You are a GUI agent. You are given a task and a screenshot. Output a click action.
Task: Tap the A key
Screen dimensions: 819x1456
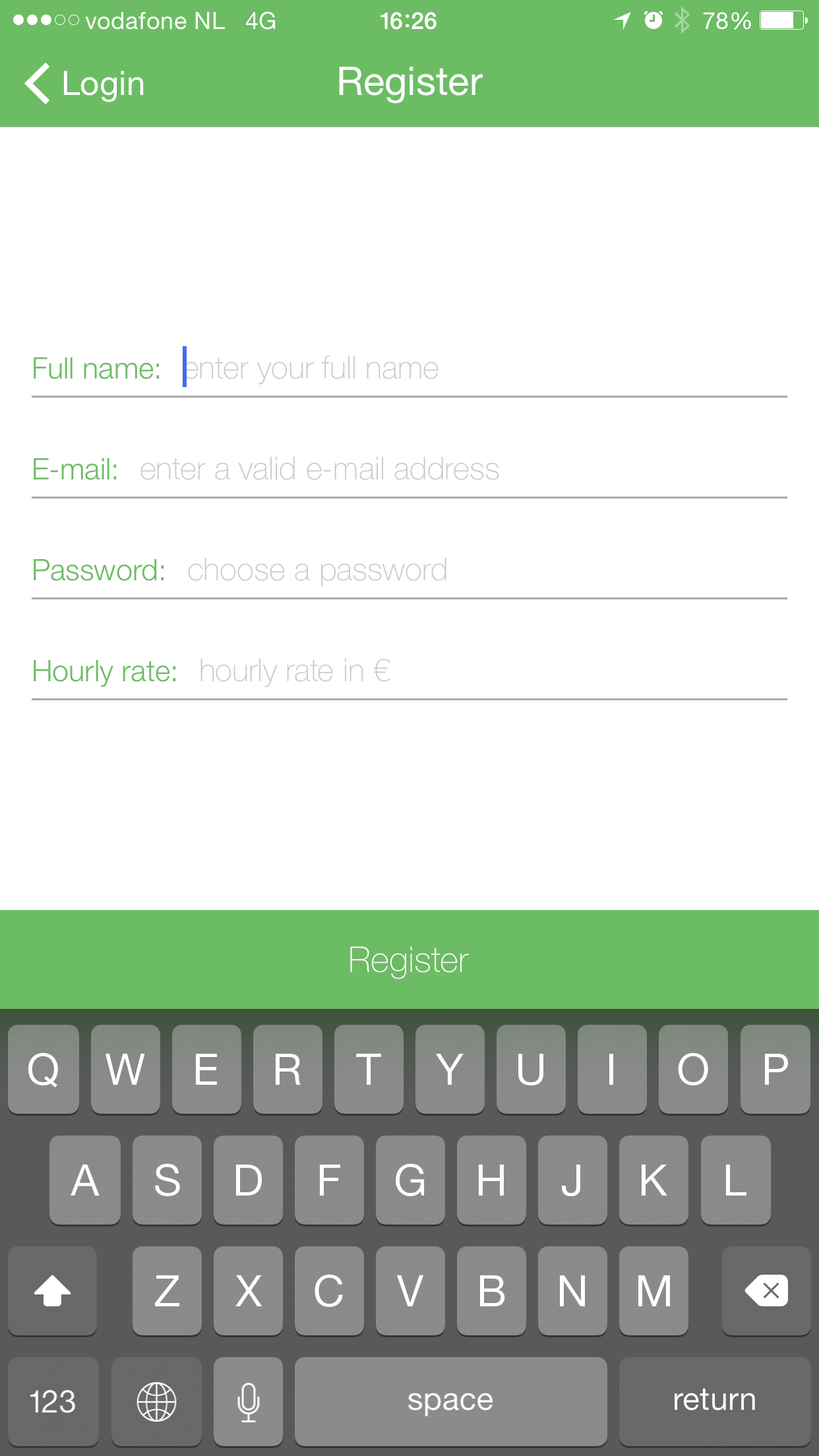click(85, 1180)
